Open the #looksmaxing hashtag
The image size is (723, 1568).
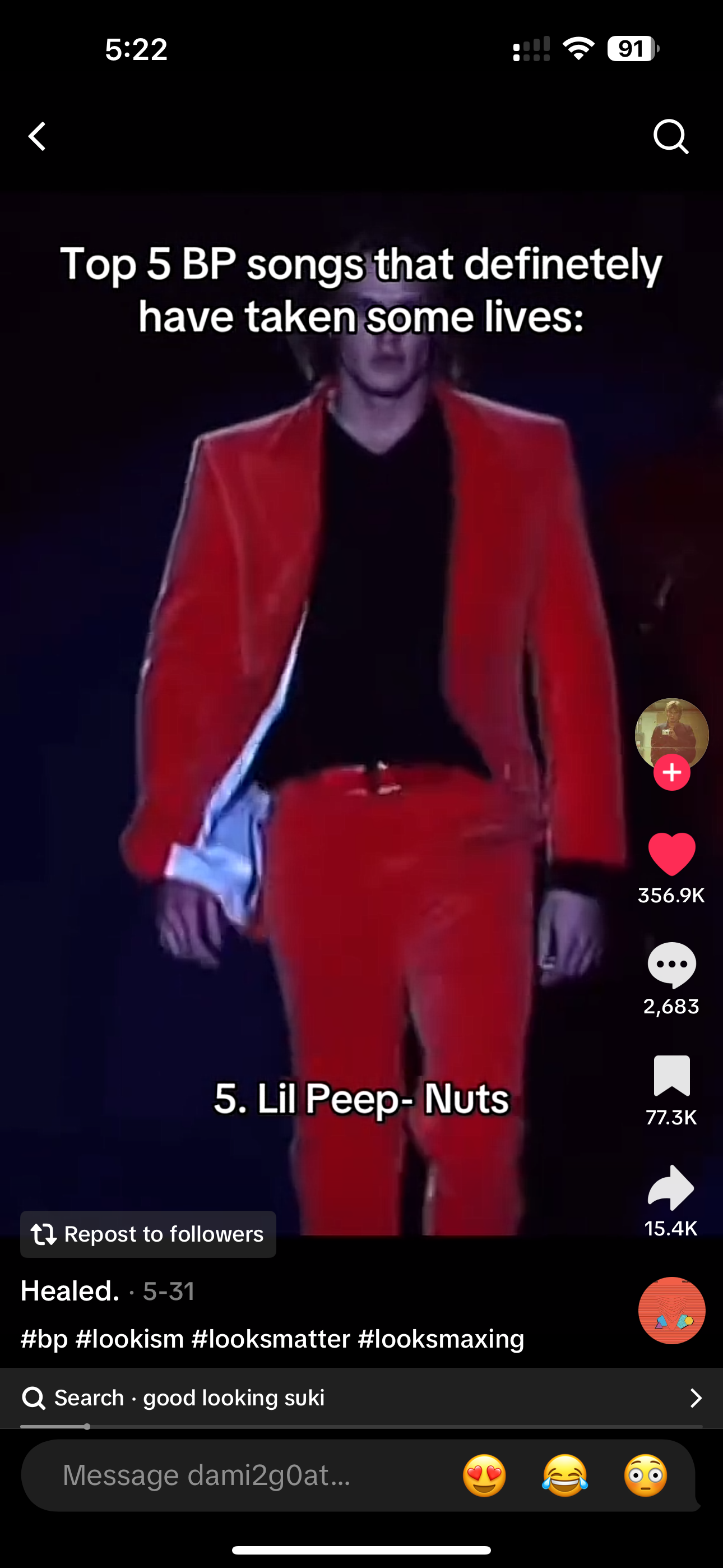441,1339
